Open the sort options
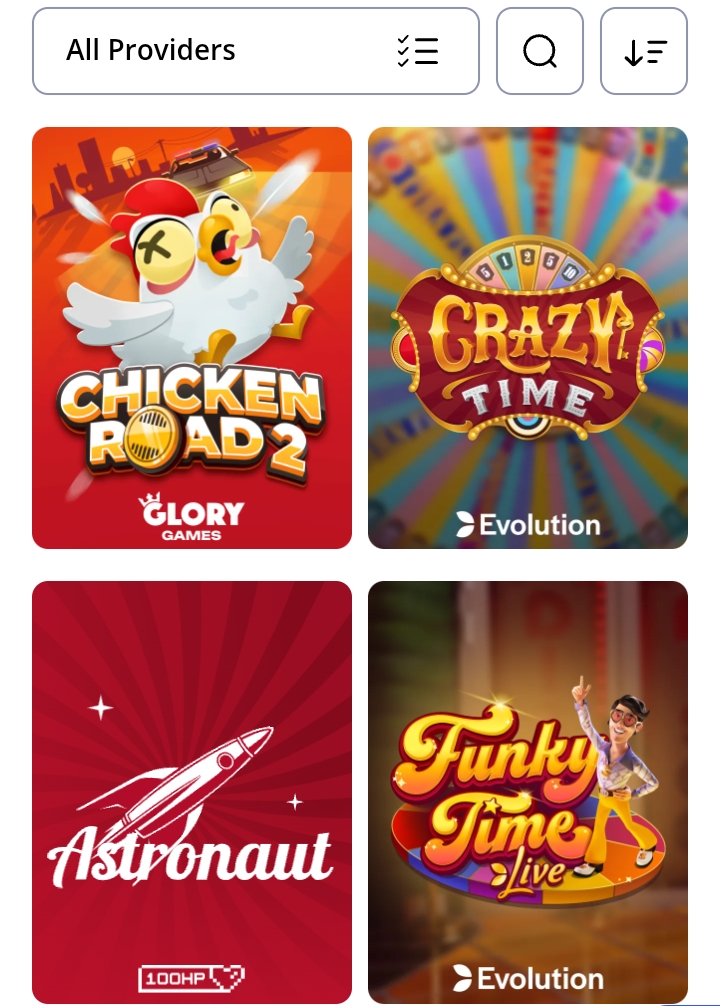Screen dimensions: 720x1006 pos(644,51)
